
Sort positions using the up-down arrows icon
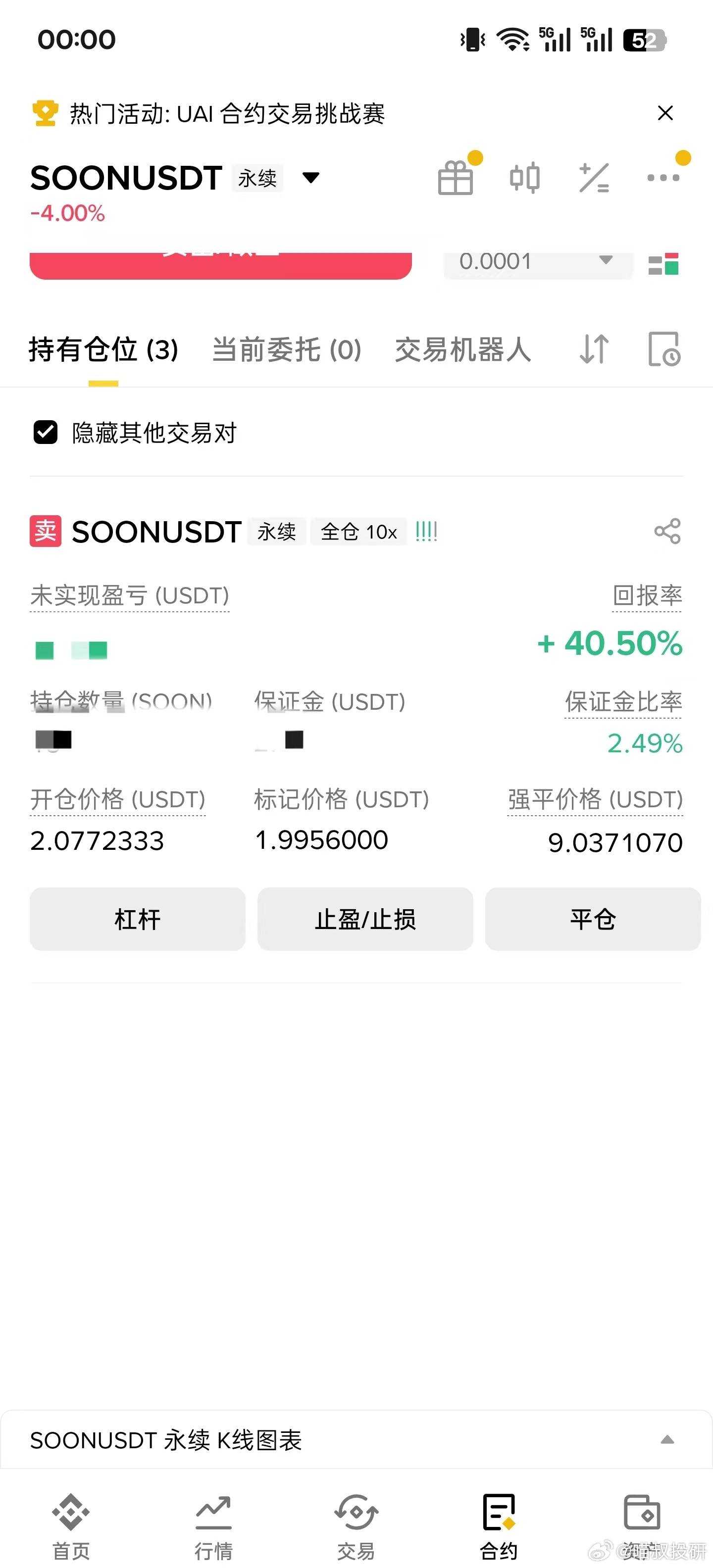click(594, 349)
